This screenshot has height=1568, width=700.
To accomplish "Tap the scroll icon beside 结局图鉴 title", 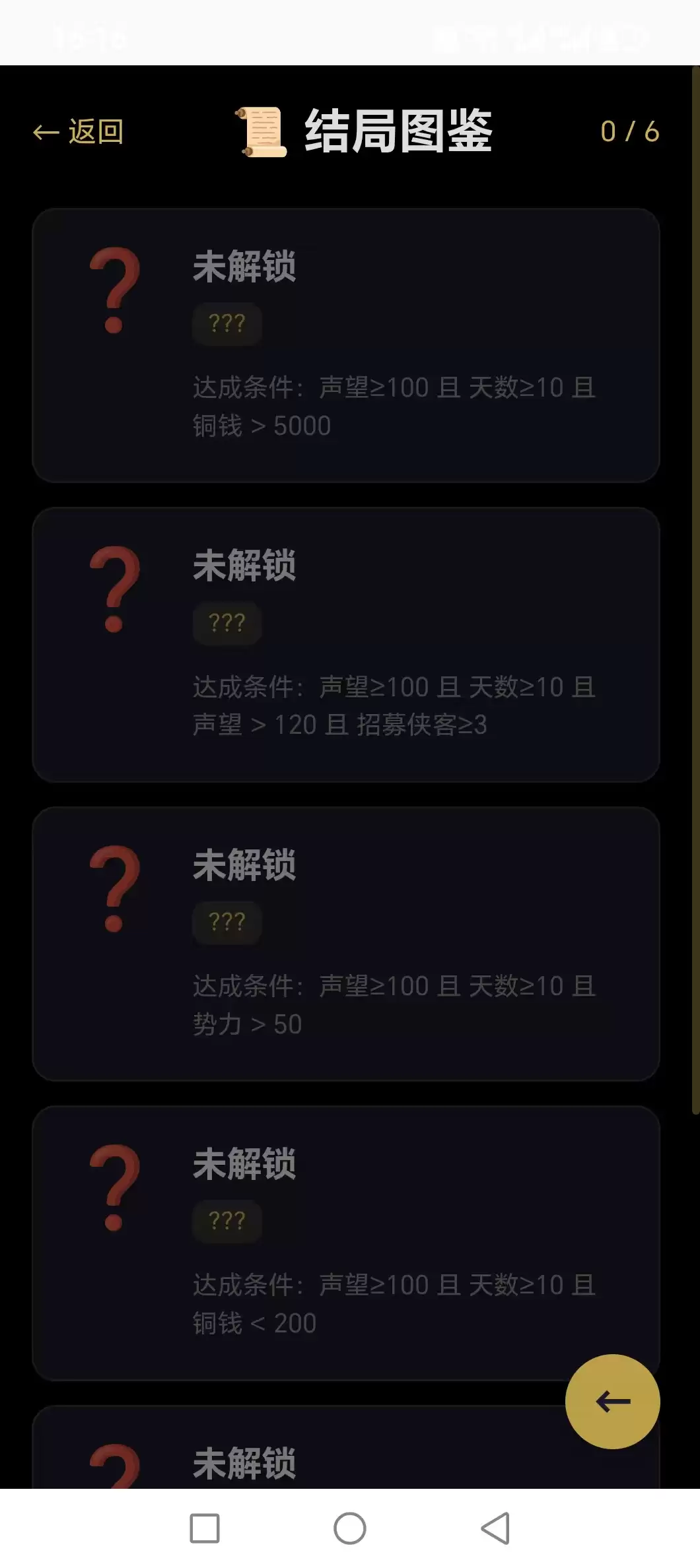I will point(260,131).
